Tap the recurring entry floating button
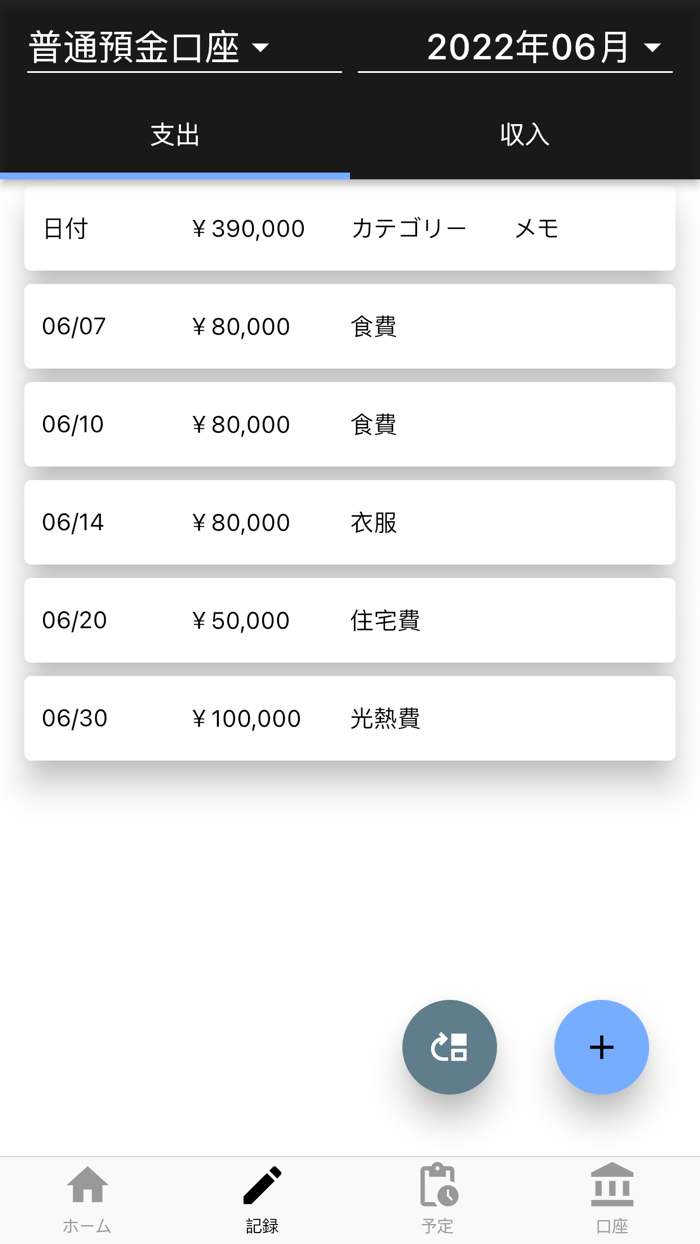The width and height of the screenshot is (700, 1244). 449,1047
